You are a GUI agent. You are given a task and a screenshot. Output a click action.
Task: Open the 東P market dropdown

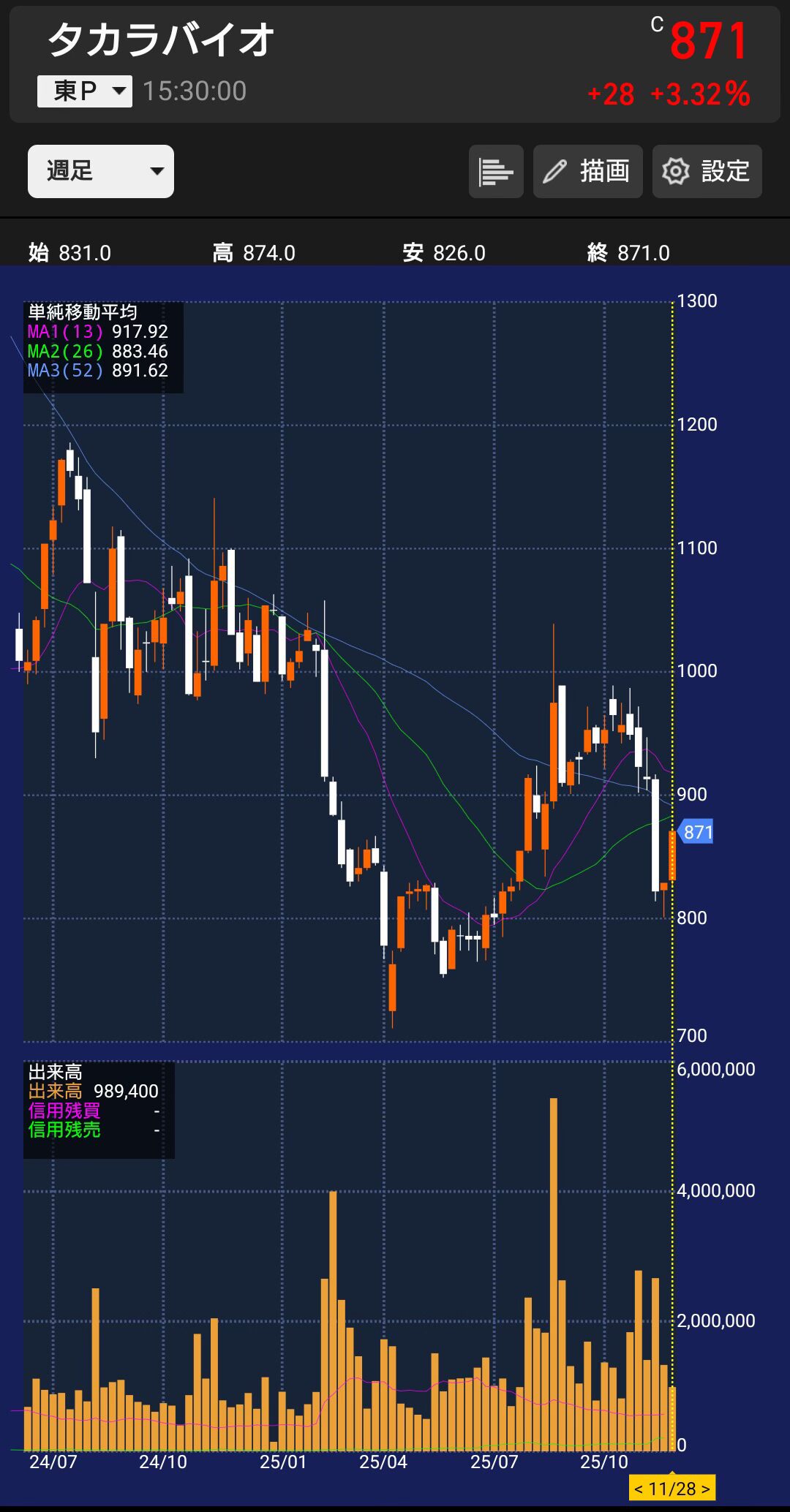pos(85,91)
